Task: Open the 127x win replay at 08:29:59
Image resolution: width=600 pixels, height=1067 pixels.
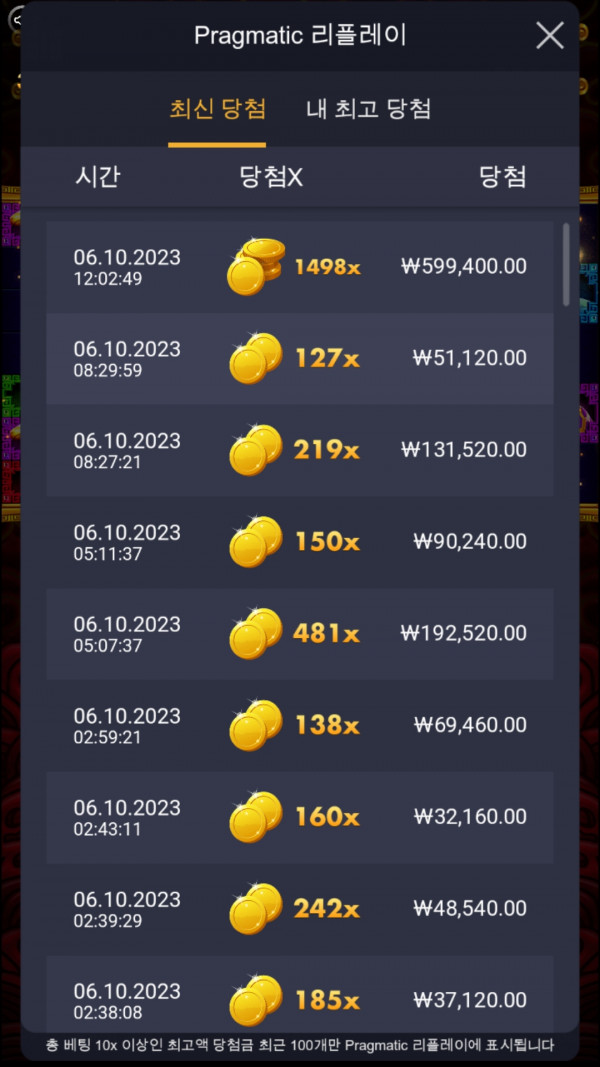Action: click(x=300, y=359)
